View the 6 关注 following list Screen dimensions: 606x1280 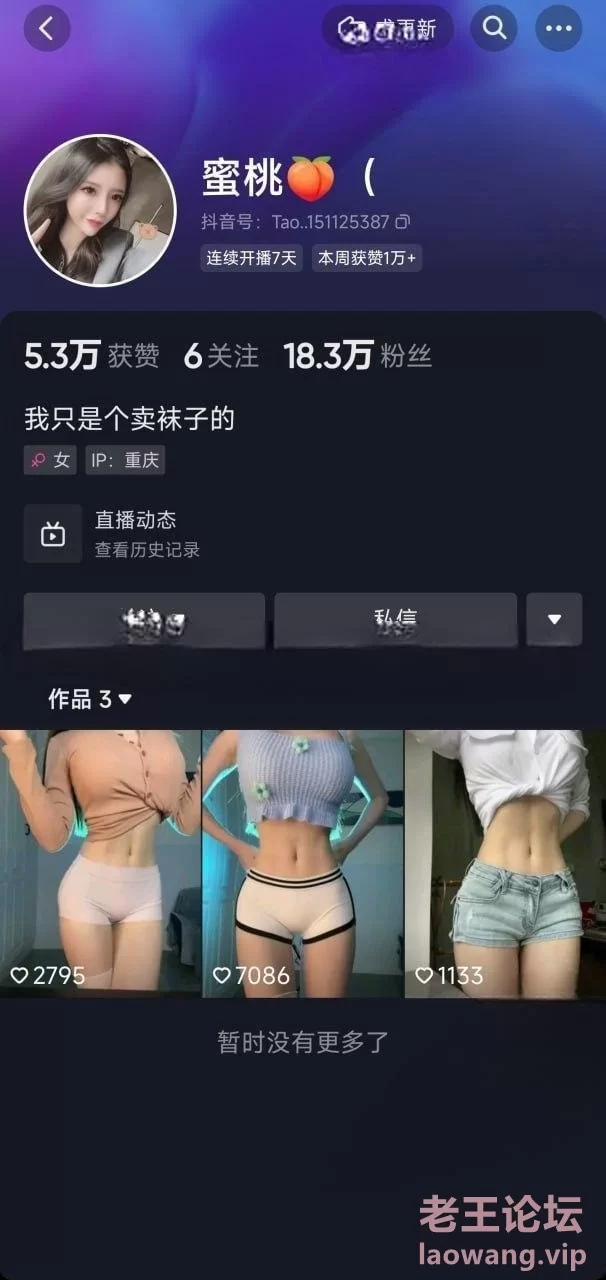point(221,356)
